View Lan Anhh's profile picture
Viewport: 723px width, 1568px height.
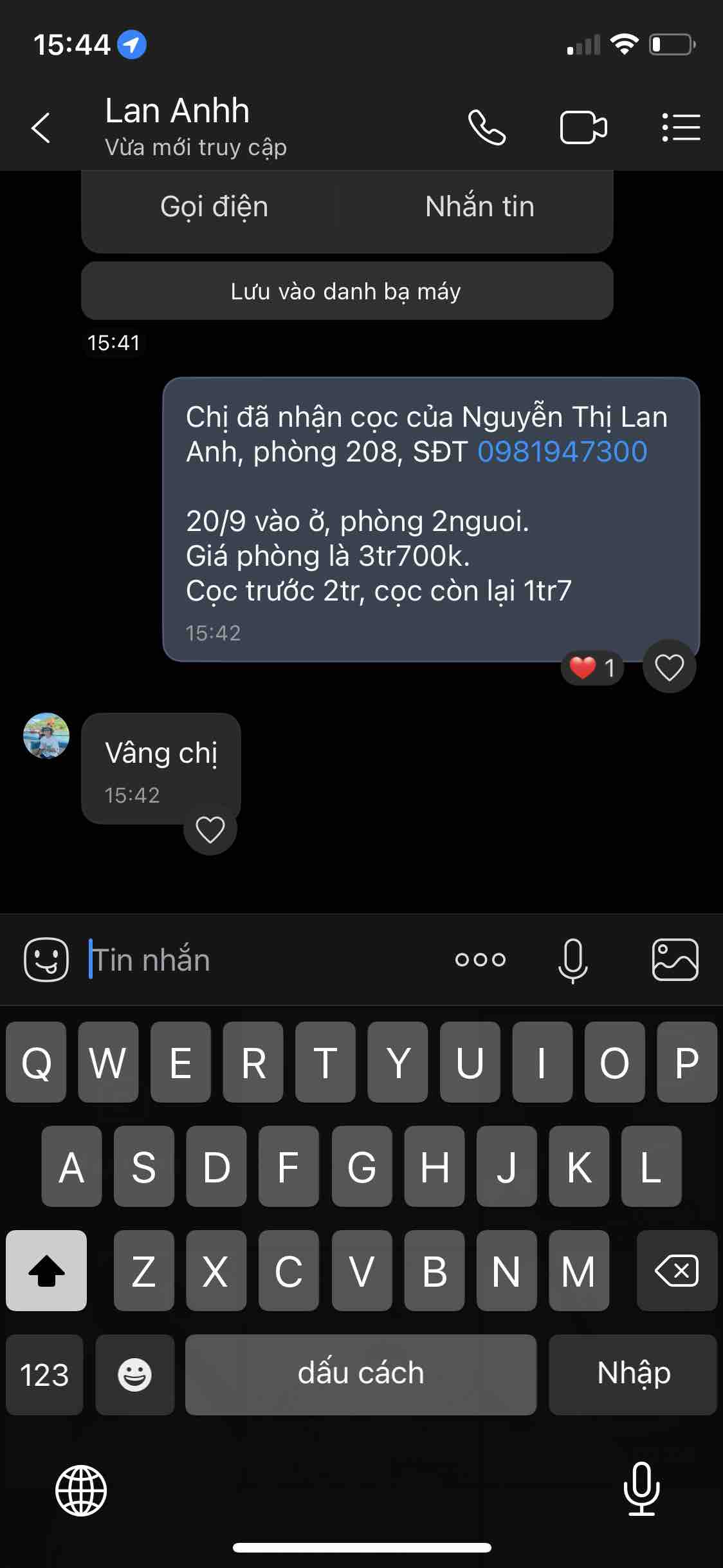pos(46,736)
